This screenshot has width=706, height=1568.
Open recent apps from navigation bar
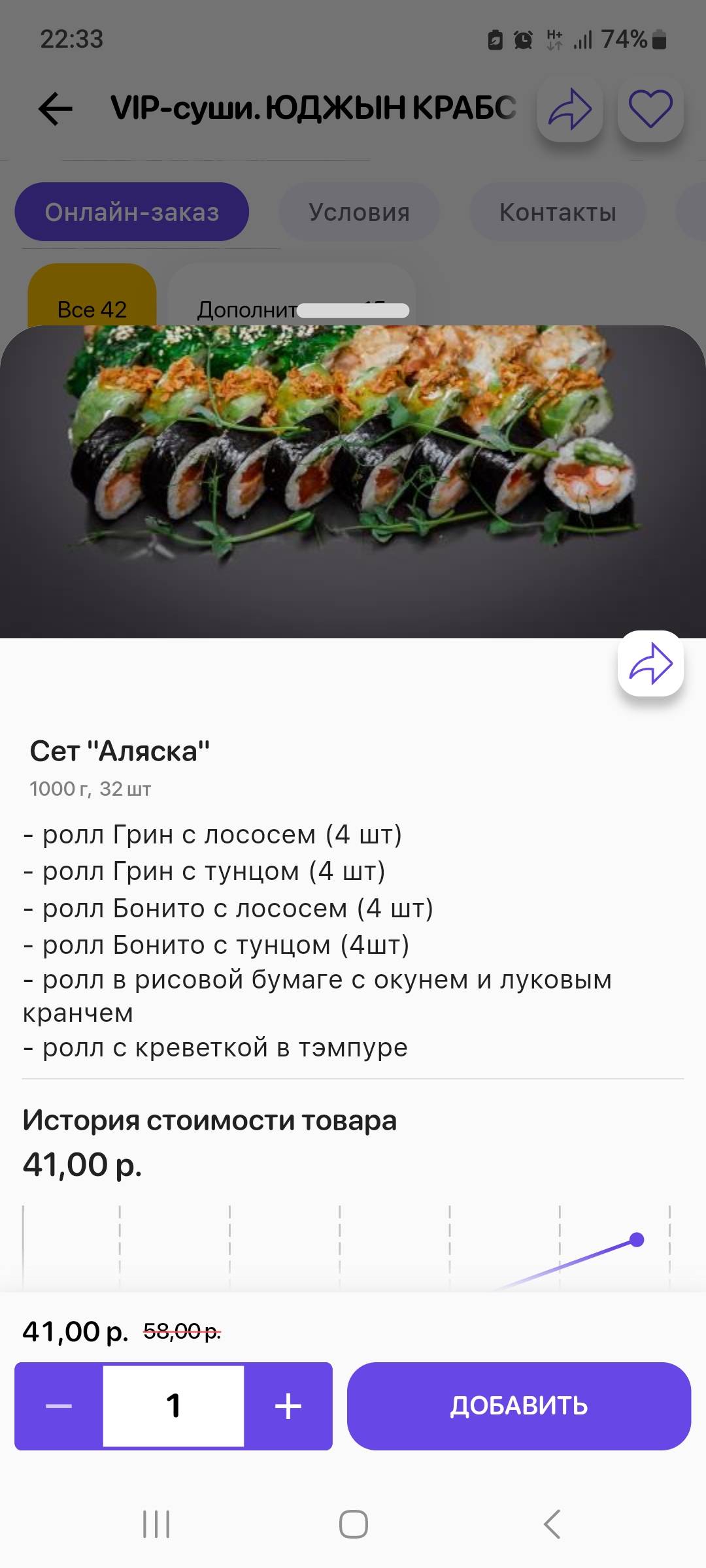[x=156, y=1524]
